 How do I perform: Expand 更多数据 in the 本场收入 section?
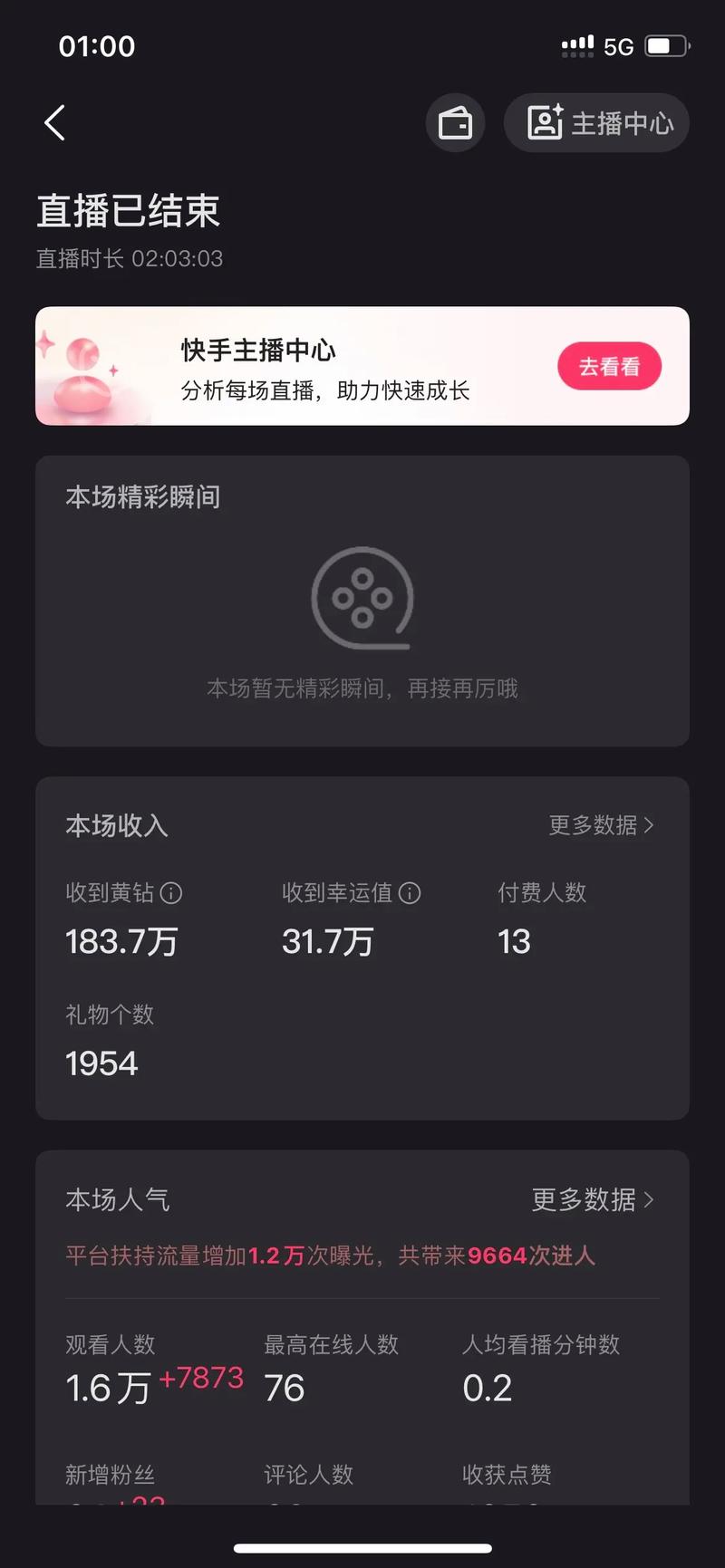[594, 825]
